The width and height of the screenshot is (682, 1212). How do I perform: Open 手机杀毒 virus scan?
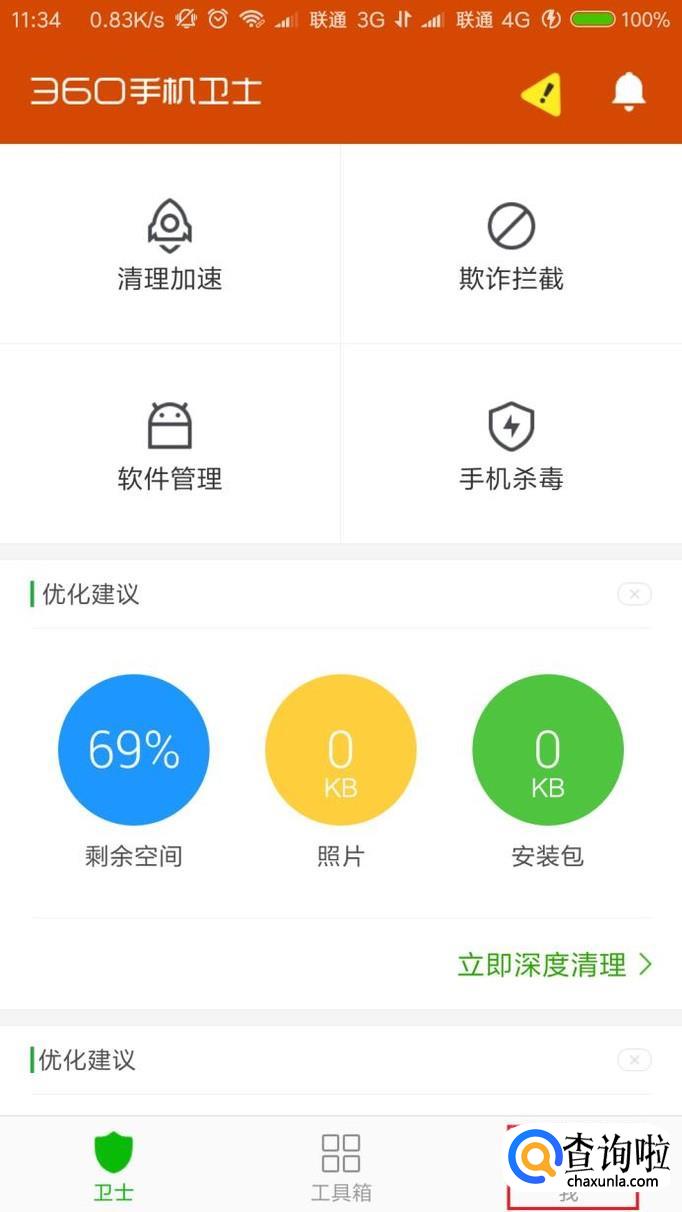click(x=511, y=445)
